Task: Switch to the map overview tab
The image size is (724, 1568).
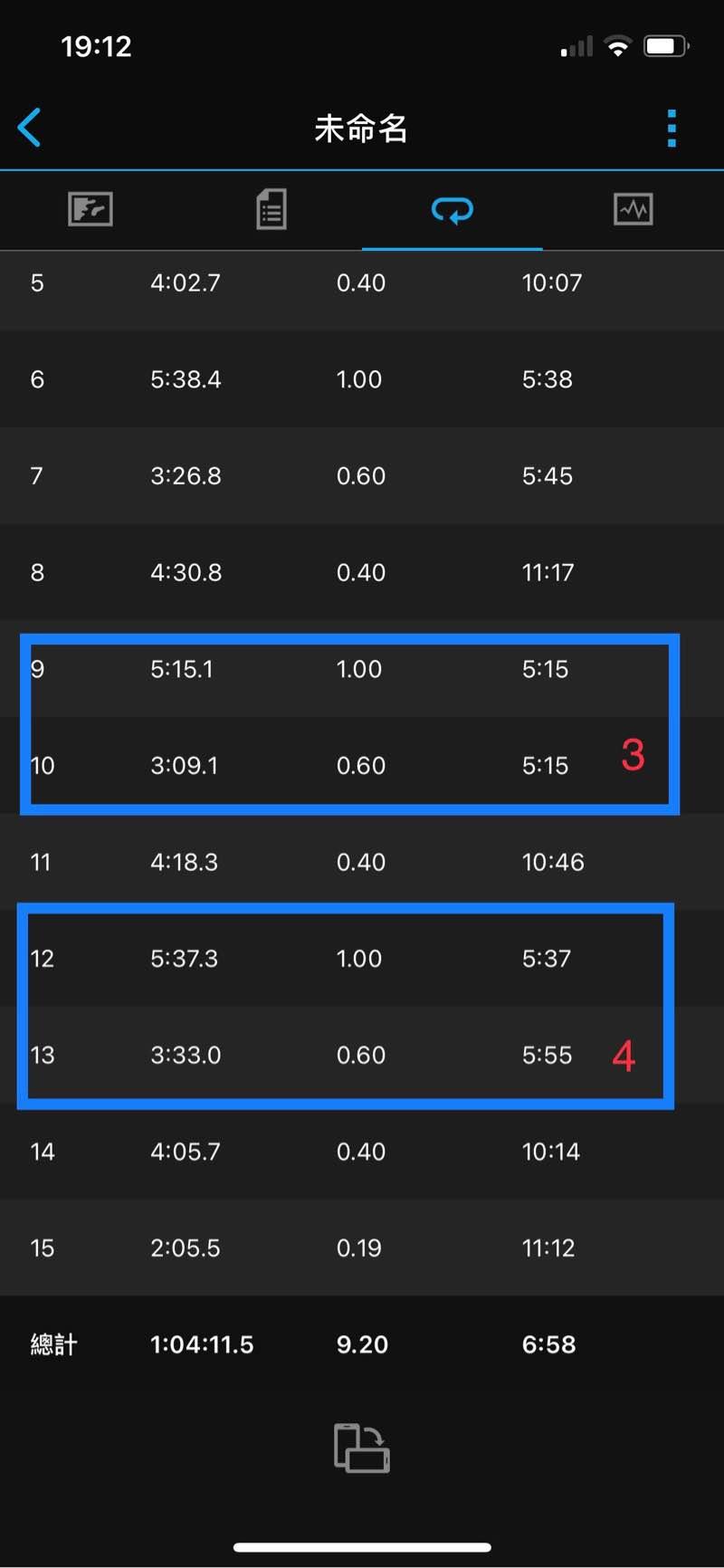Action: [x=90, y=209]
